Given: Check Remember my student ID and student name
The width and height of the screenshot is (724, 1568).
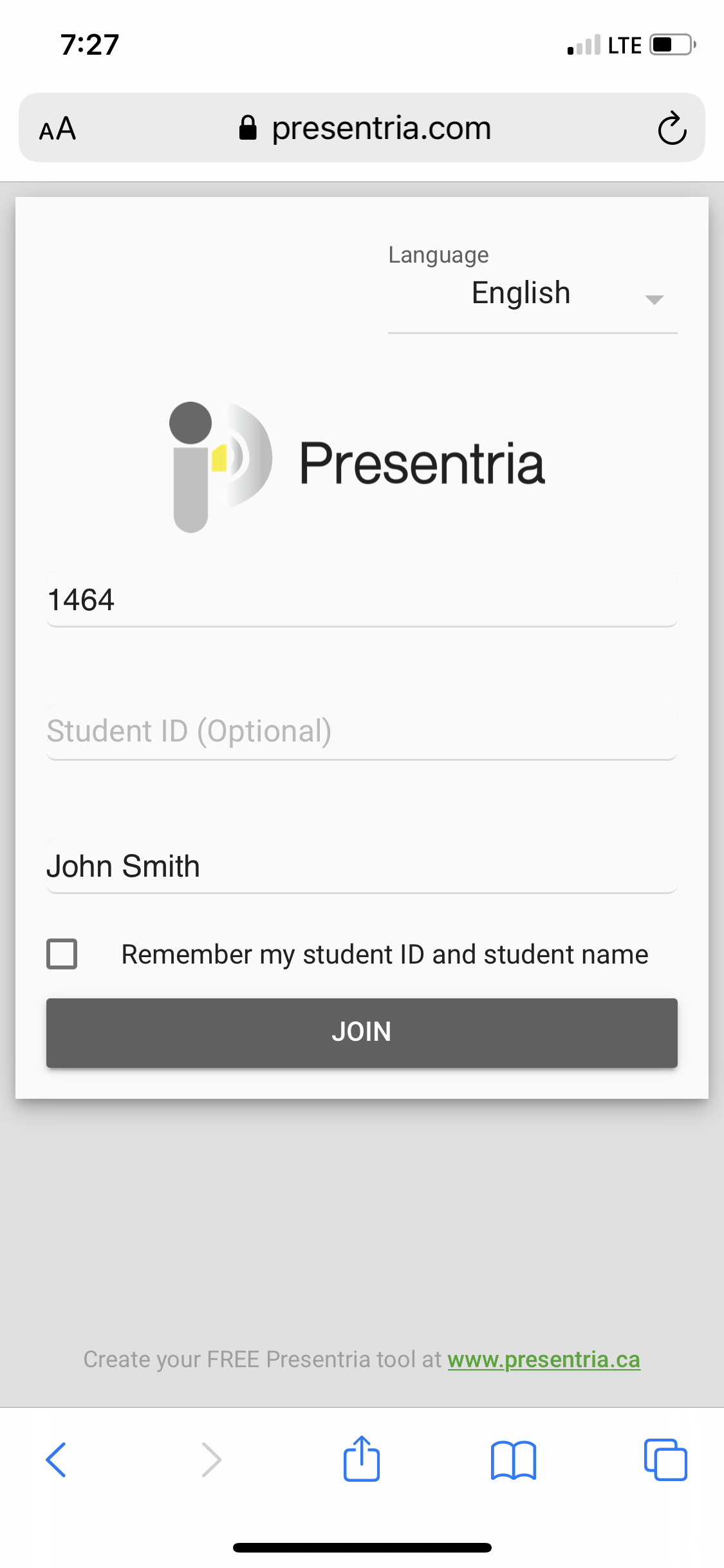Looking at the screenshot, I should (x=62, y=954).
